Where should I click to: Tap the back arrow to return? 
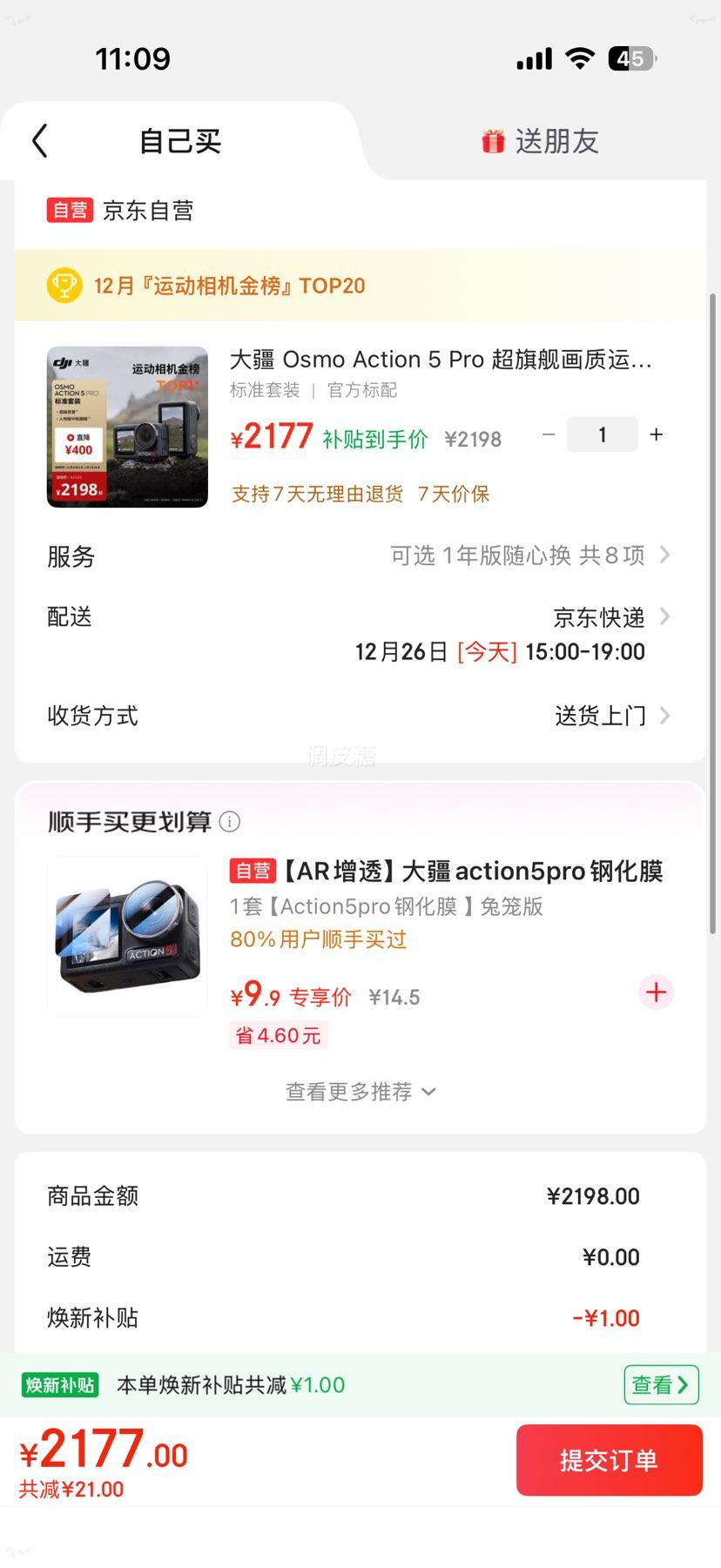[39, 139]
